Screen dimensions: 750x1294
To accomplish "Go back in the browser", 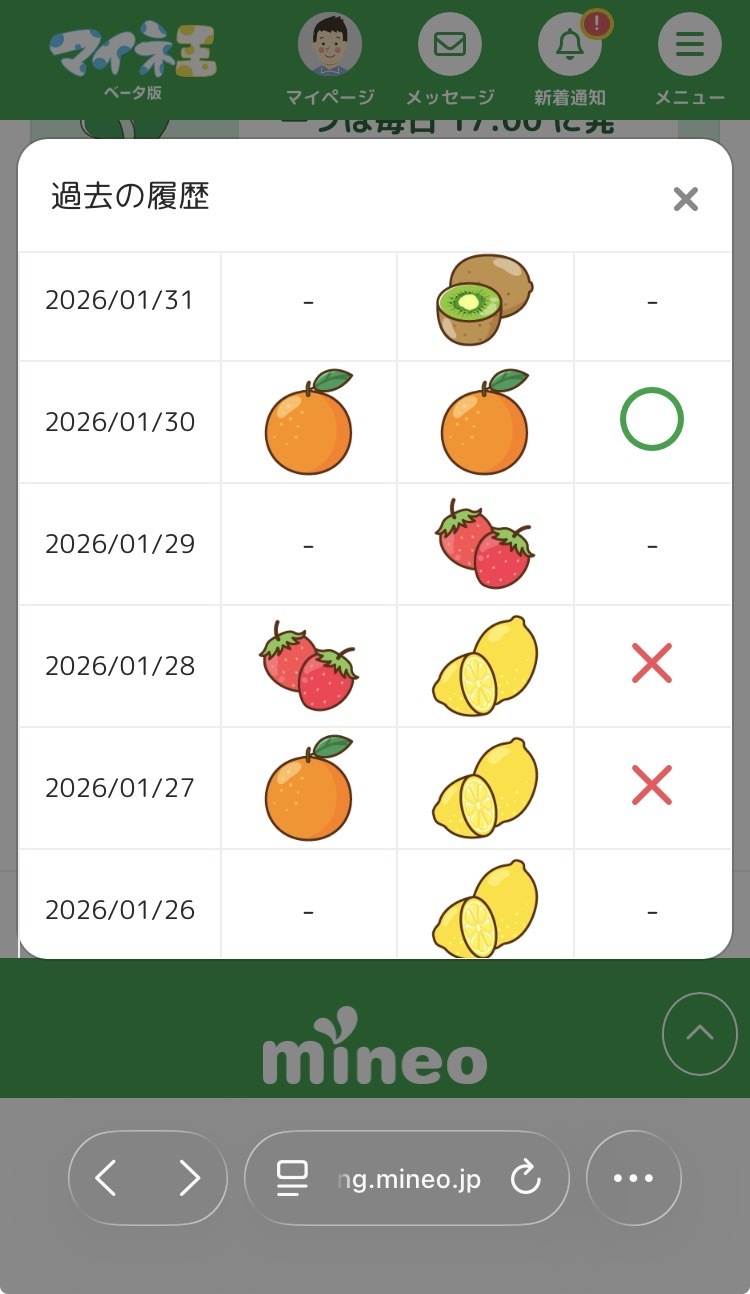I will (x=106, y=1178).
